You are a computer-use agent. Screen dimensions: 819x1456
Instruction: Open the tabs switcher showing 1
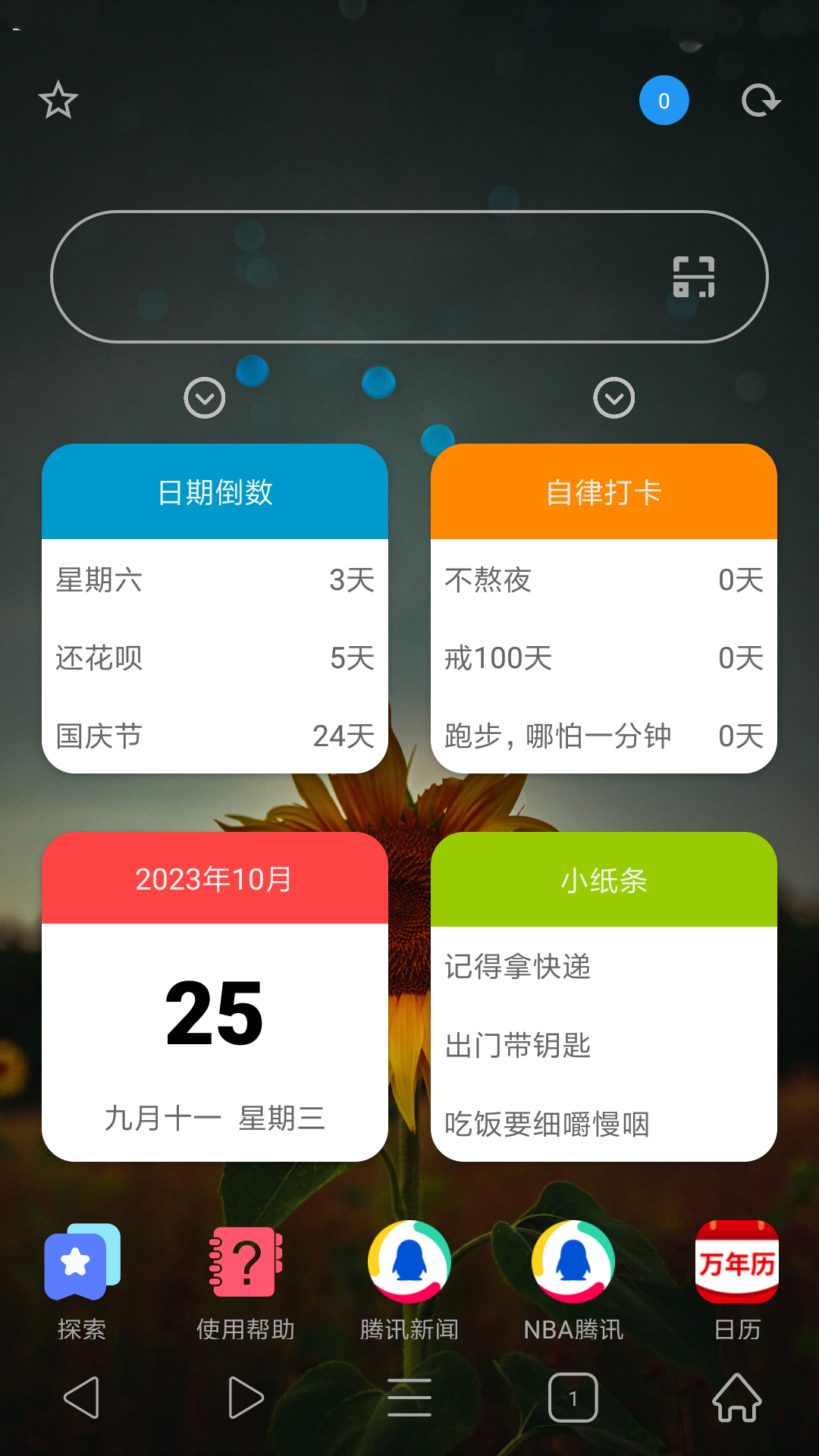point(573,1398)
